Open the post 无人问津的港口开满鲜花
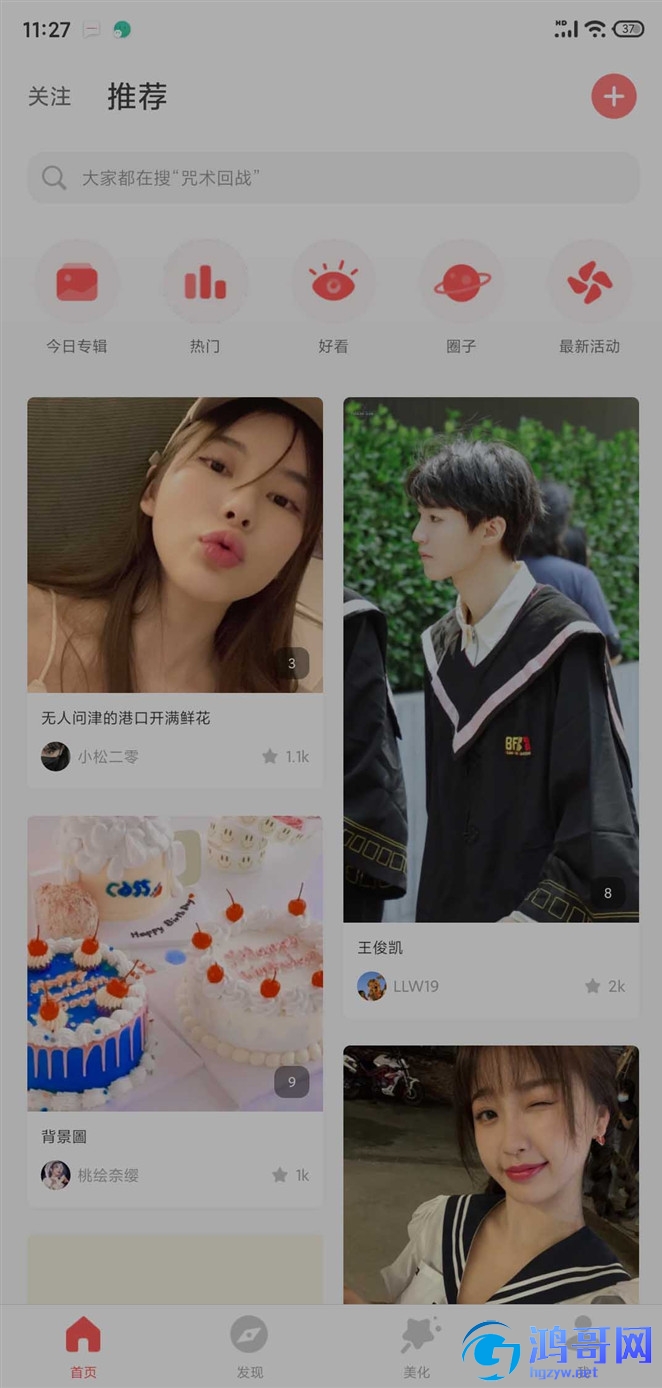The width and height of the screenshot is (662, 1388). [175, 545]
